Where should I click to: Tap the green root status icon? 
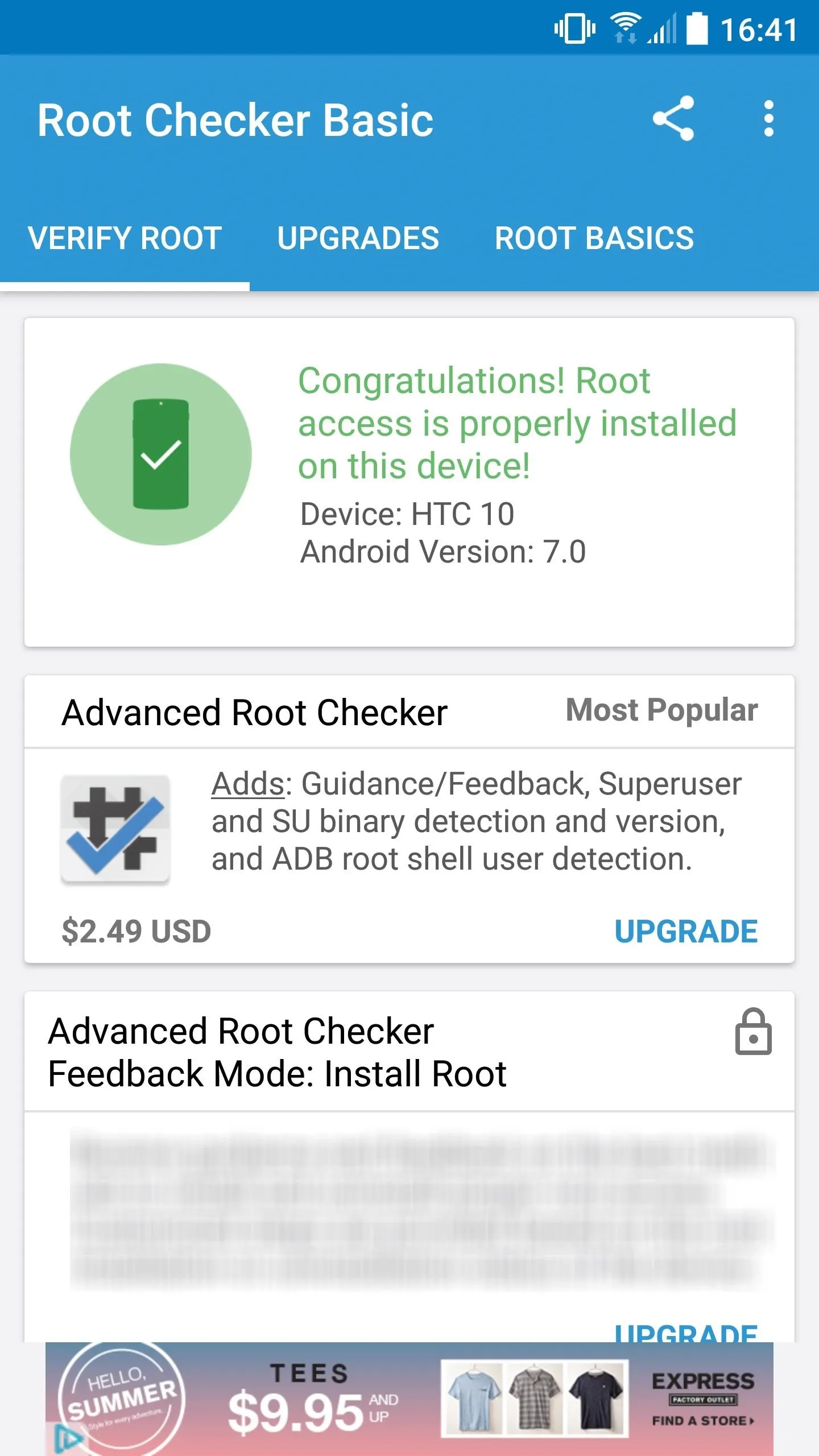click(x=161, y=454)
